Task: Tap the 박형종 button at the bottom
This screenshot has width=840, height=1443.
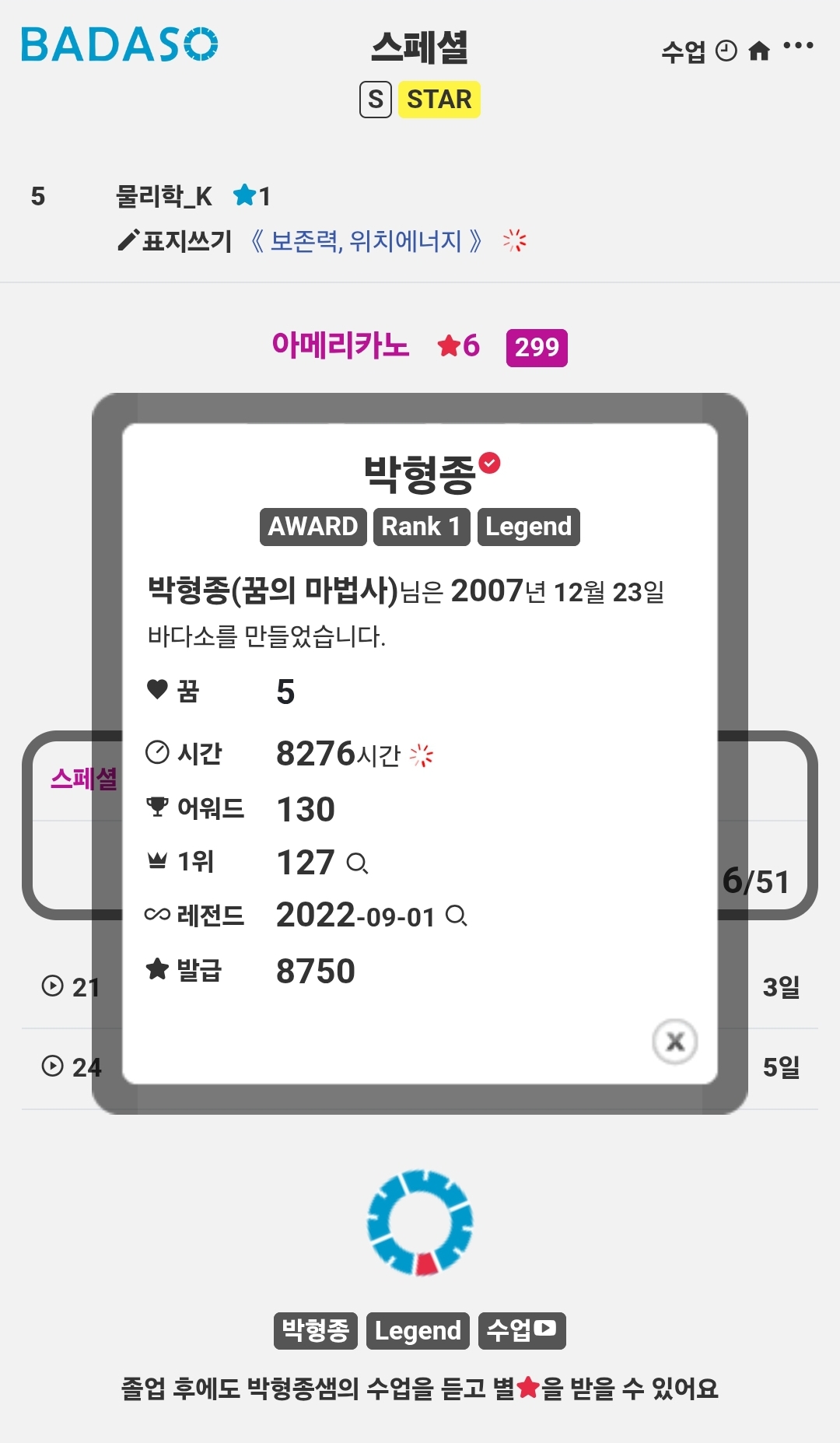Action: [x=316, y=1330]
